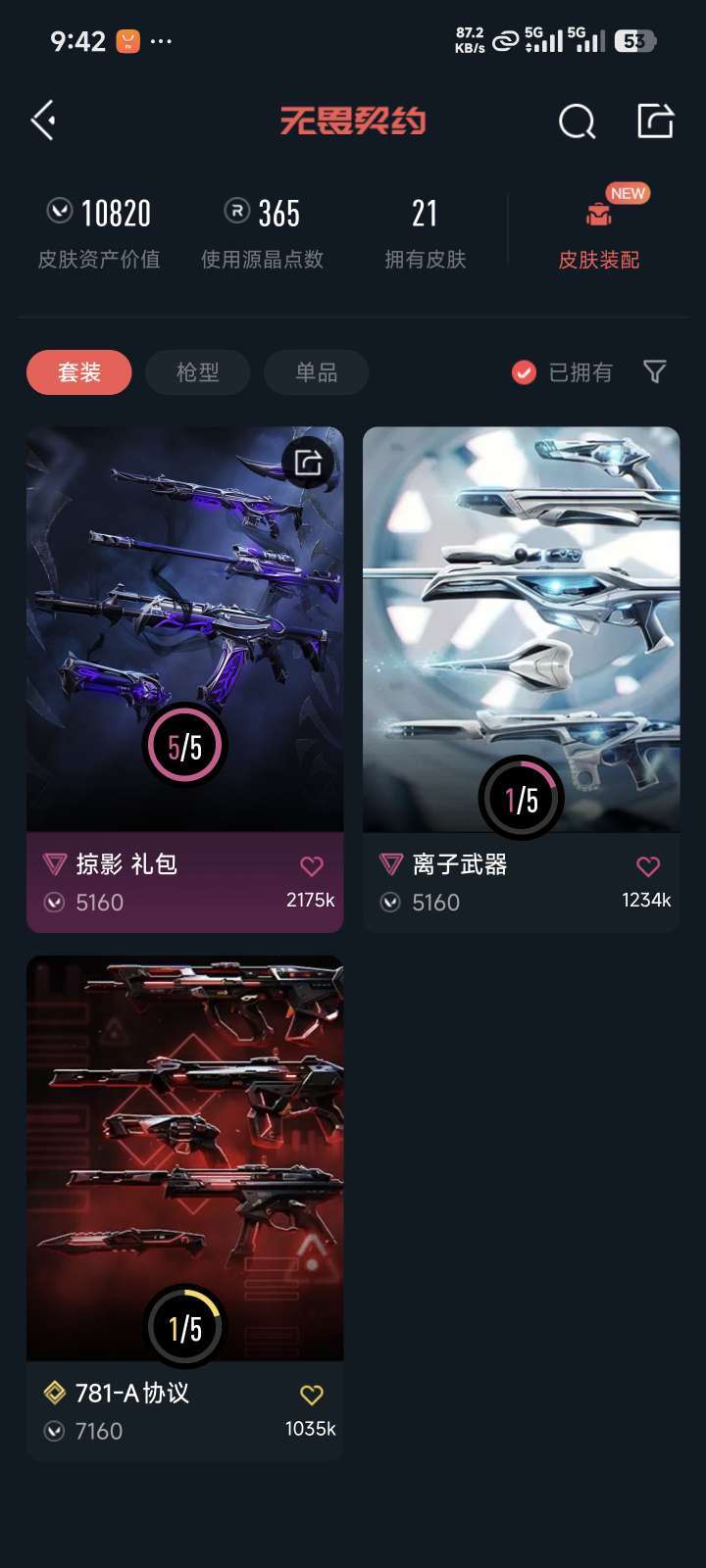Image resolution: width=706 pixels, height=1568 pixels.
Task: Share this skin collection page
Action: tap(655, 121)
